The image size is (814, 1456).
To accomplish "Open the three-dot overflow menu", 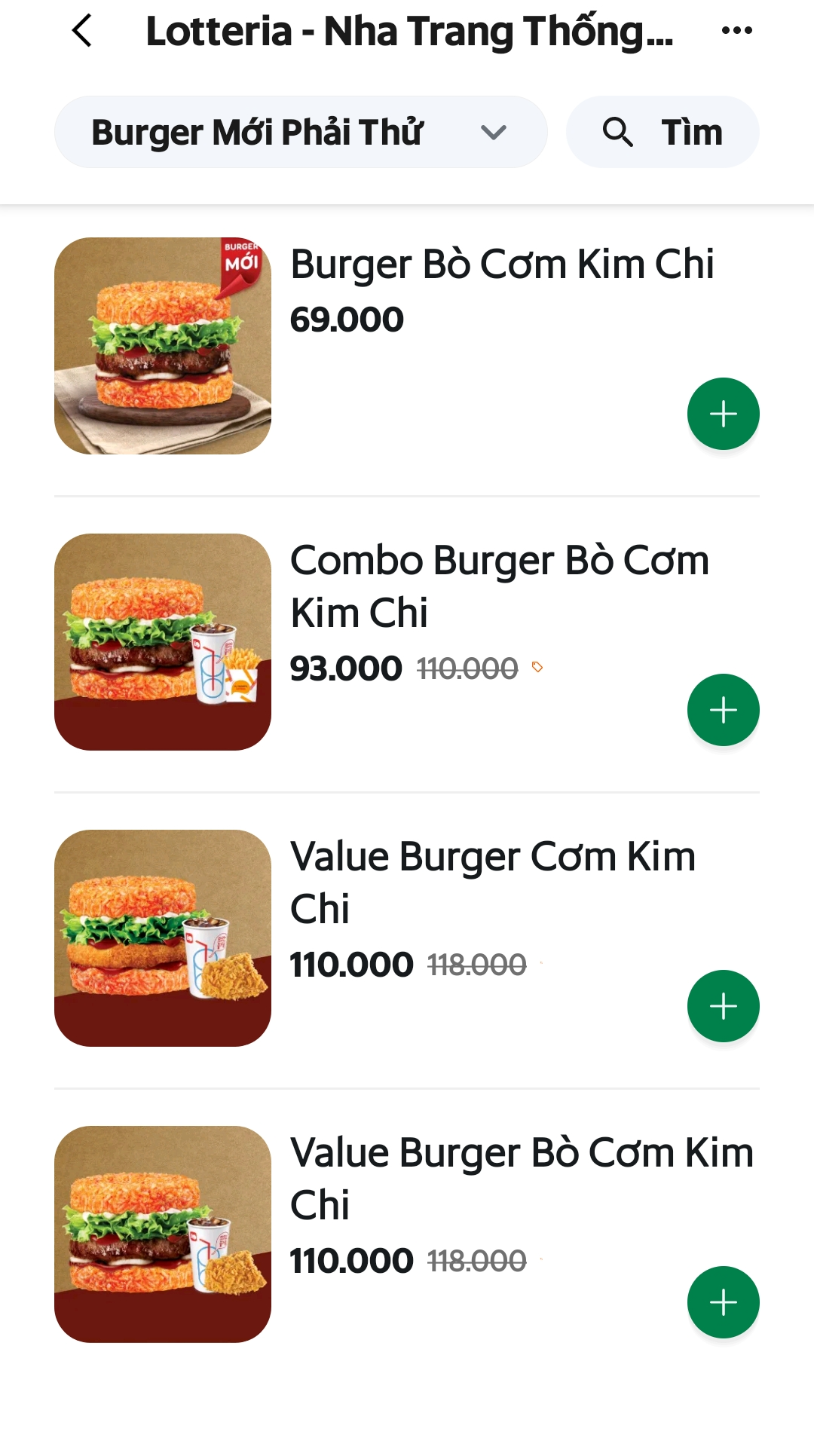I will coord(736,31).
